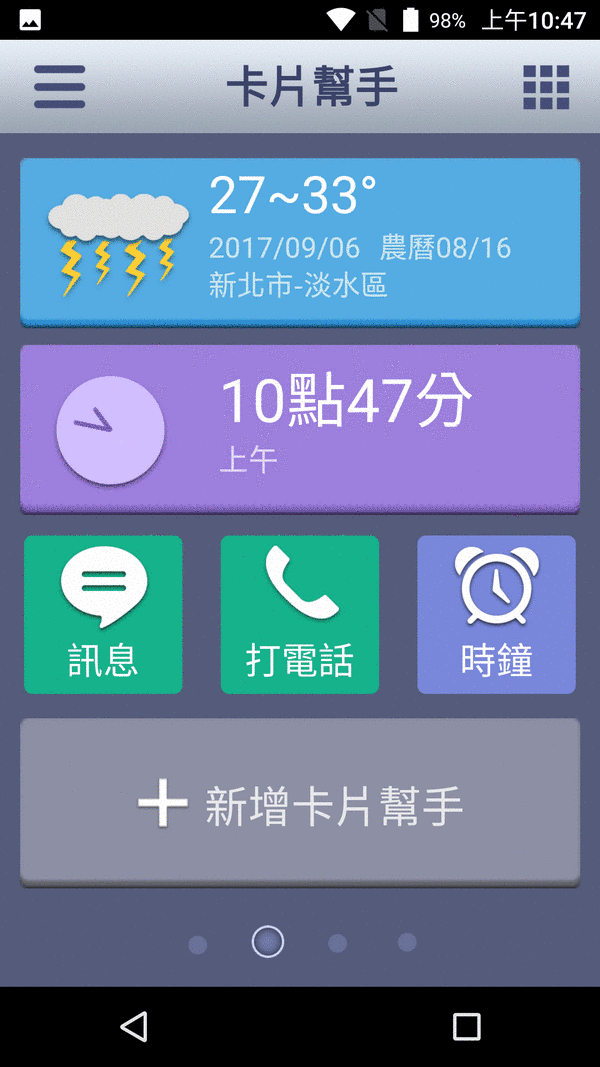Show recent apps with the square button
The width and height of the screenshot is (600, 1067).
[x=466, y=1026]
